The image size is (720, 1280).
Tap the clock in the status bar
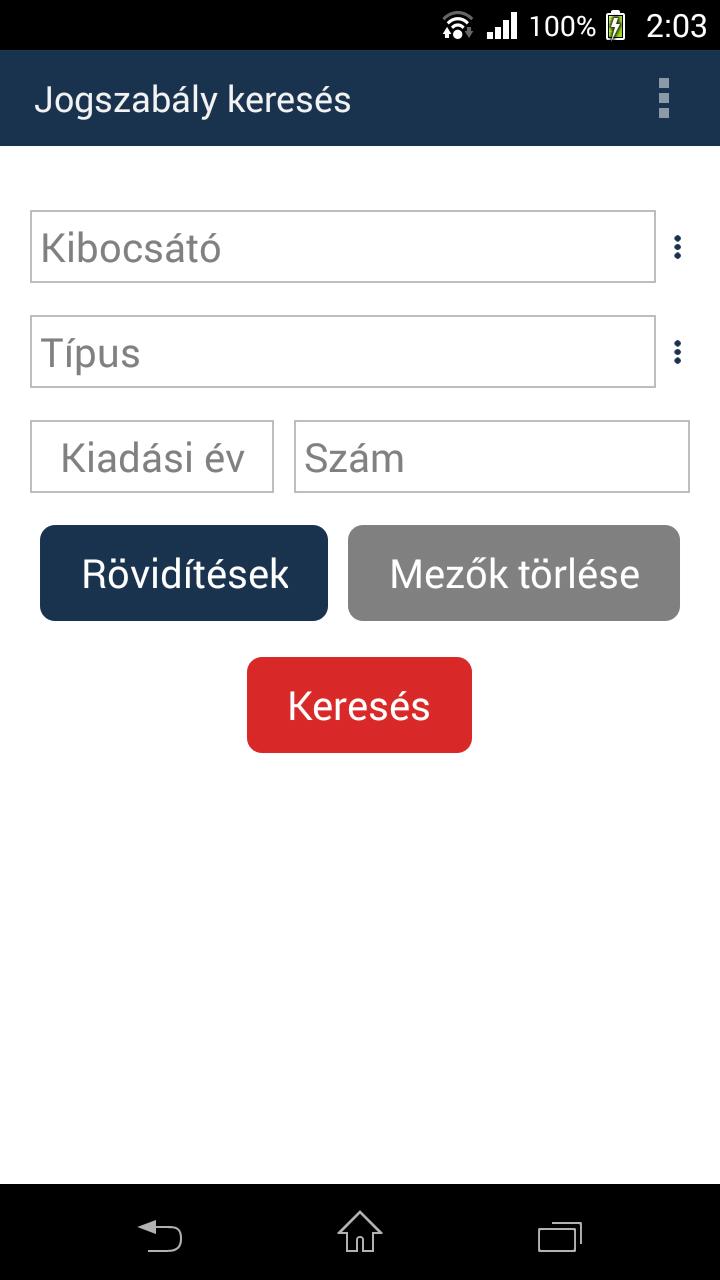tap(676, 25)
